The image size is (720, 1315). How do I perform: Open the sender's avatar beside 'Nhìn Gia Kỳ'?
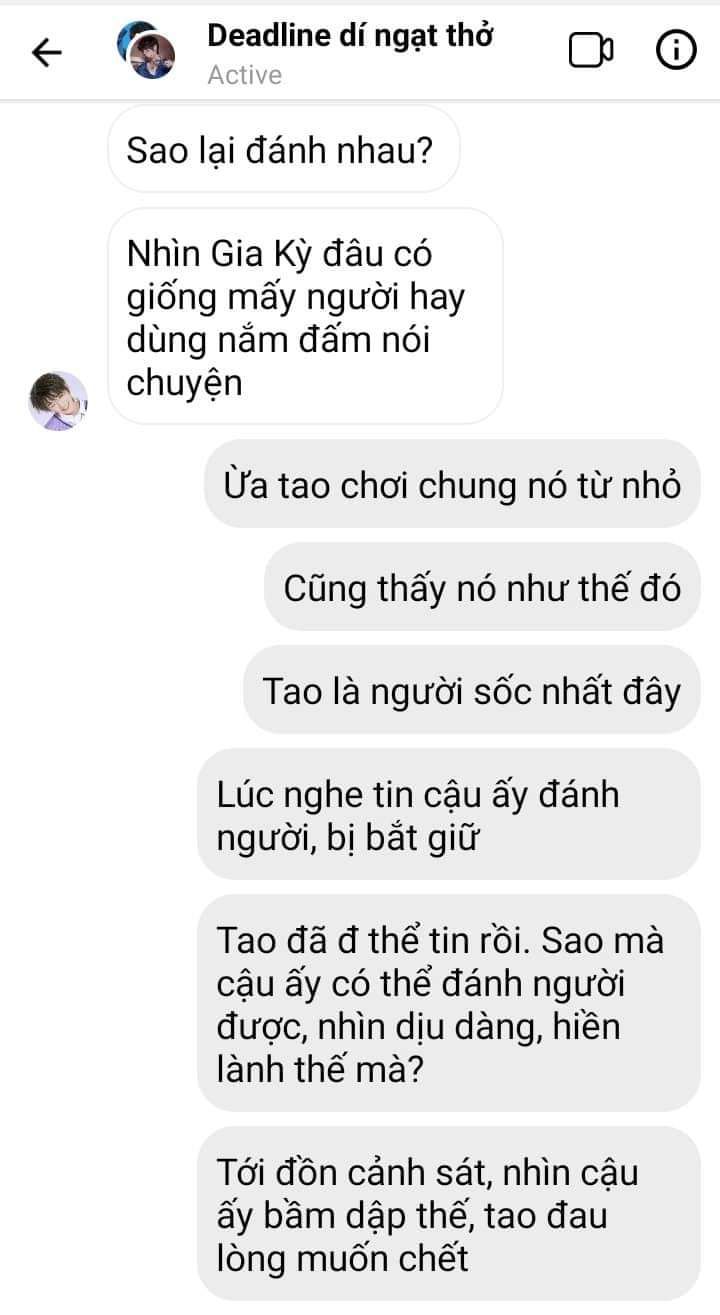click(x=58, y=401)
